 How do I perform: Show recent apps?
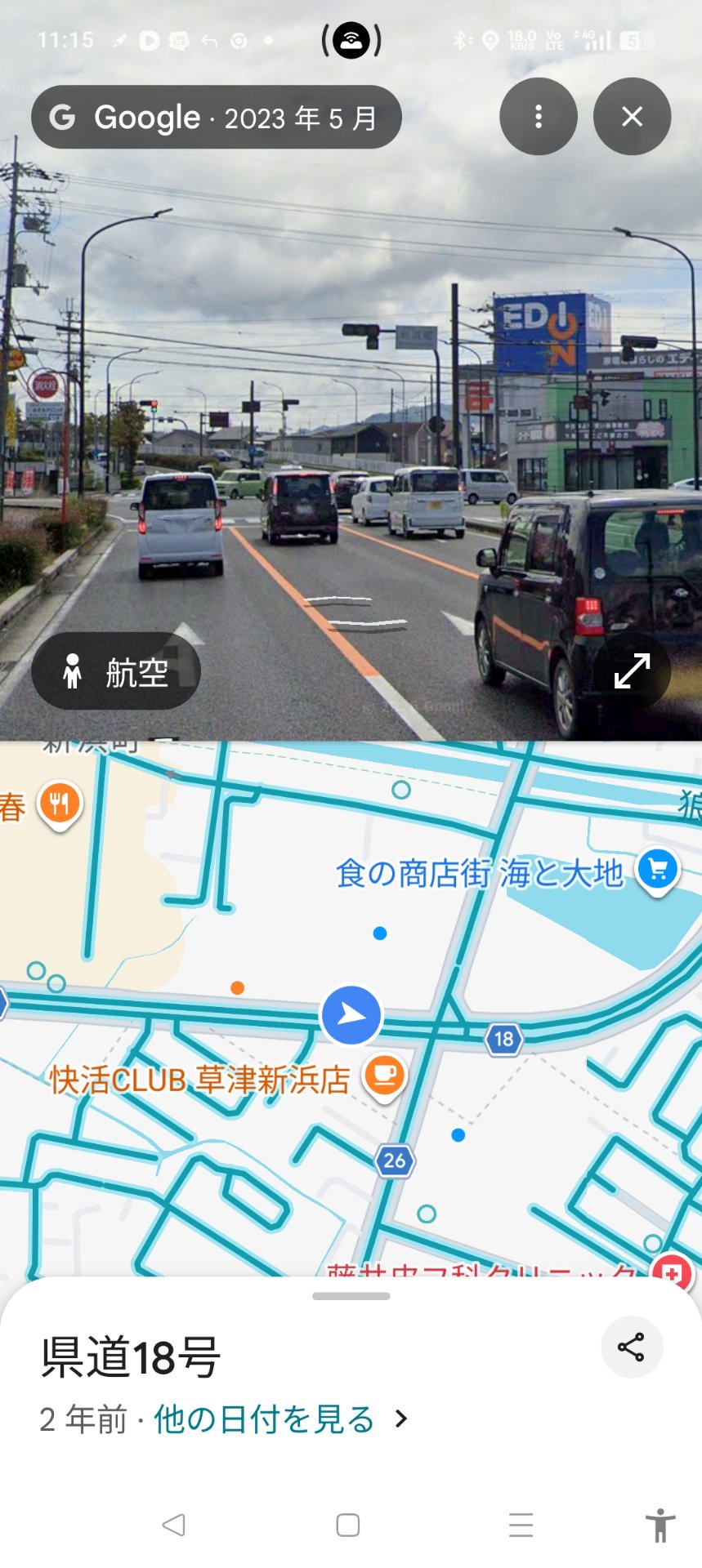[x=521, y=1525]
